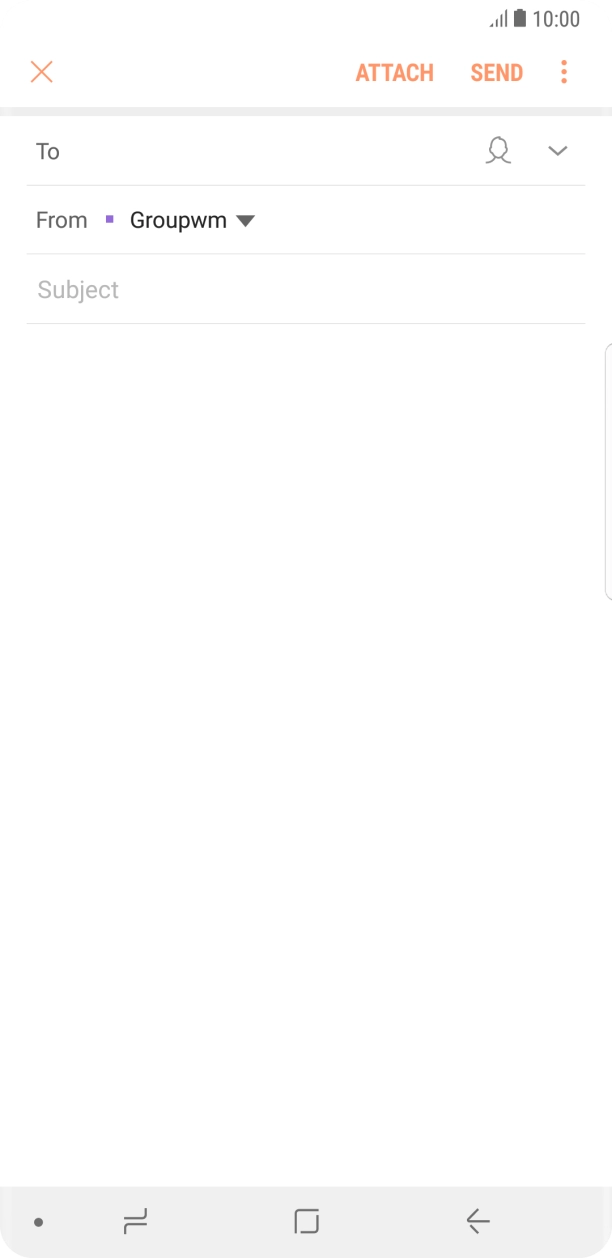Go back using the navigation bar
Screen dimensions: 612x1258
tap(478, 1221)
